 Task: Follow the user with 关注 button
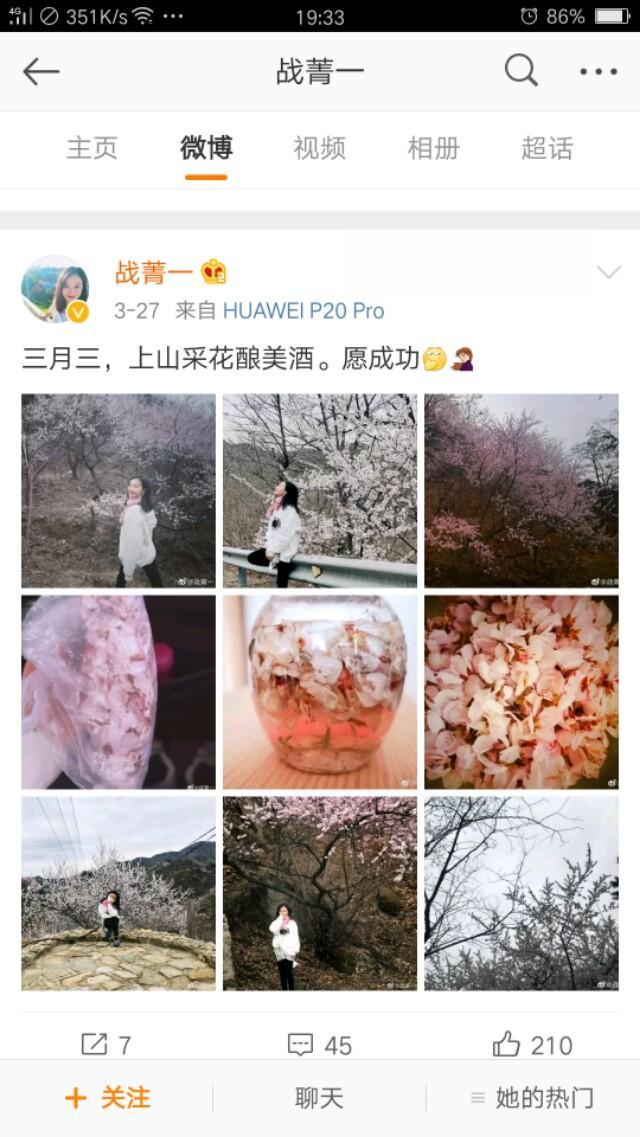click(x=107, y=1098)
